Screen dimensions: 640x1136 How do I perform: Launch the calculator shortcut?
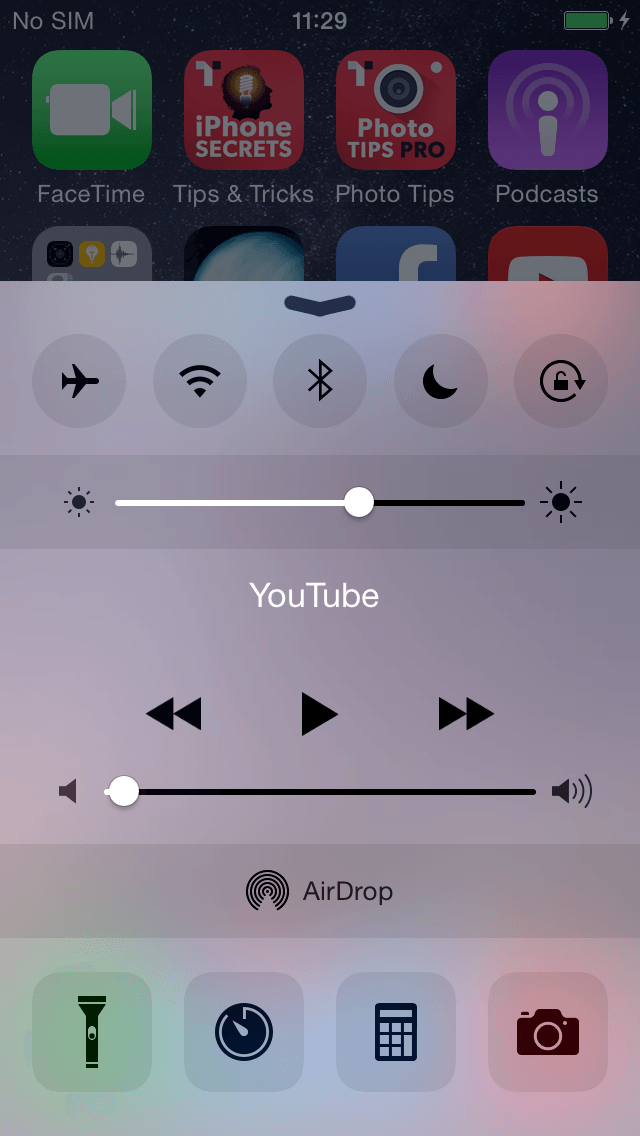[x=396, y=1032]
